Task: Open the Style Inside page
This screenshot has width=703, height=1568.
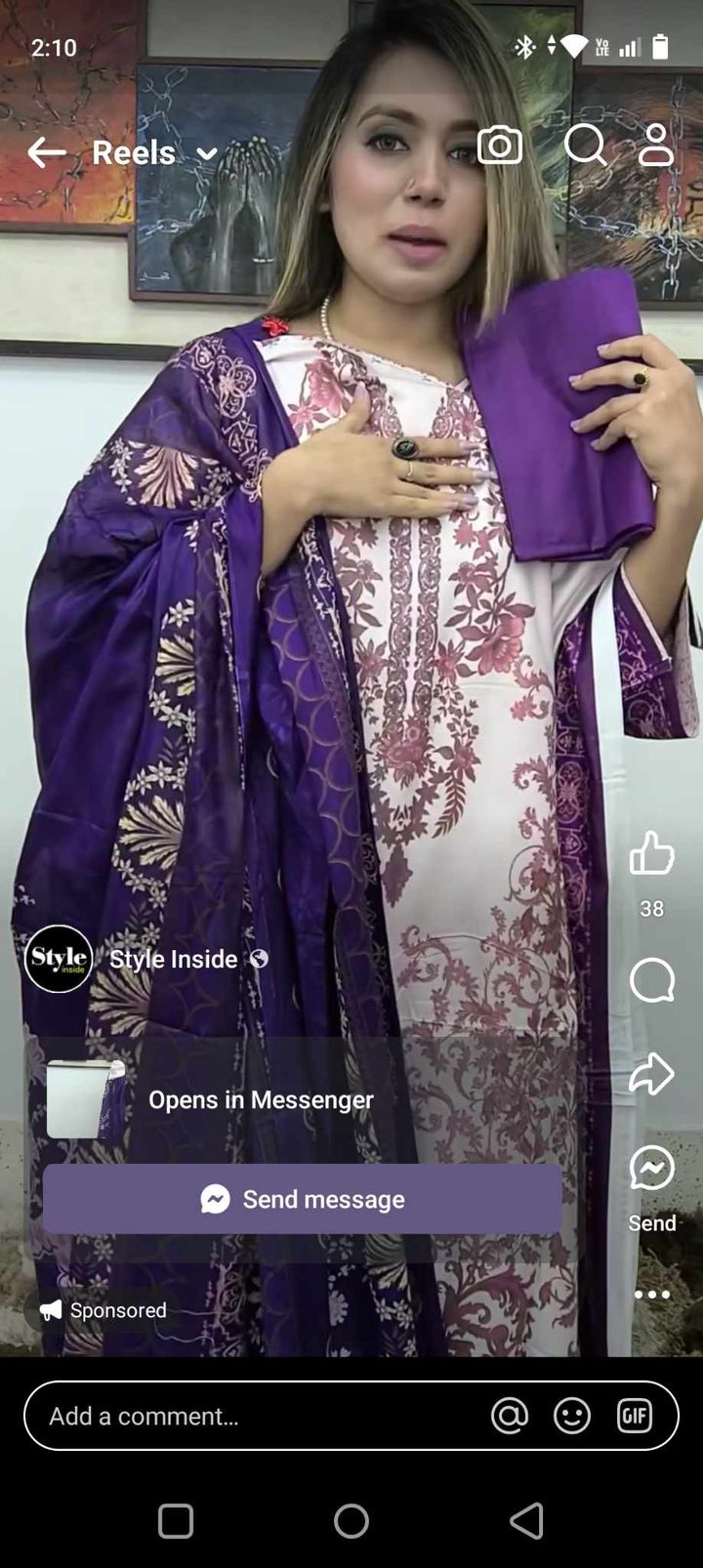Action: pos(173,959)
